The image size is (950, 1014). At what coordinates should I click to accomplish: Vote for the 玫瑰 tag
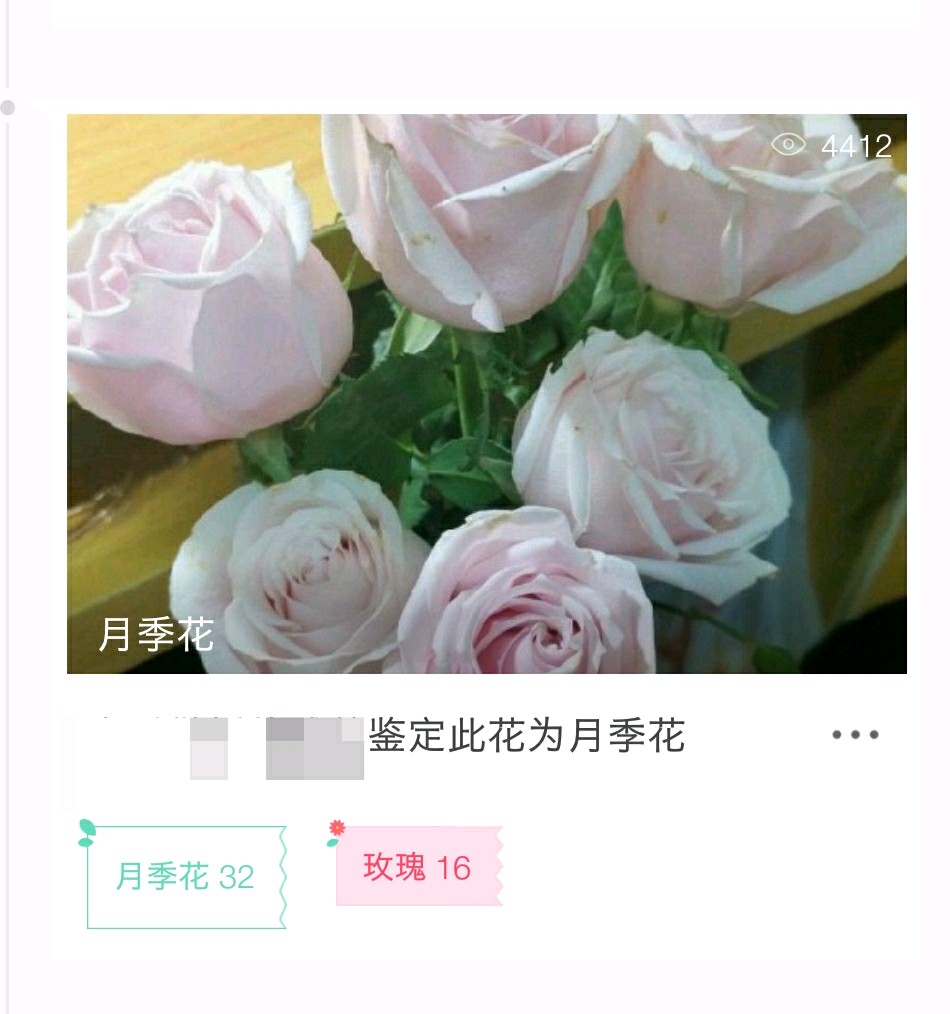[x=417, y=867]
